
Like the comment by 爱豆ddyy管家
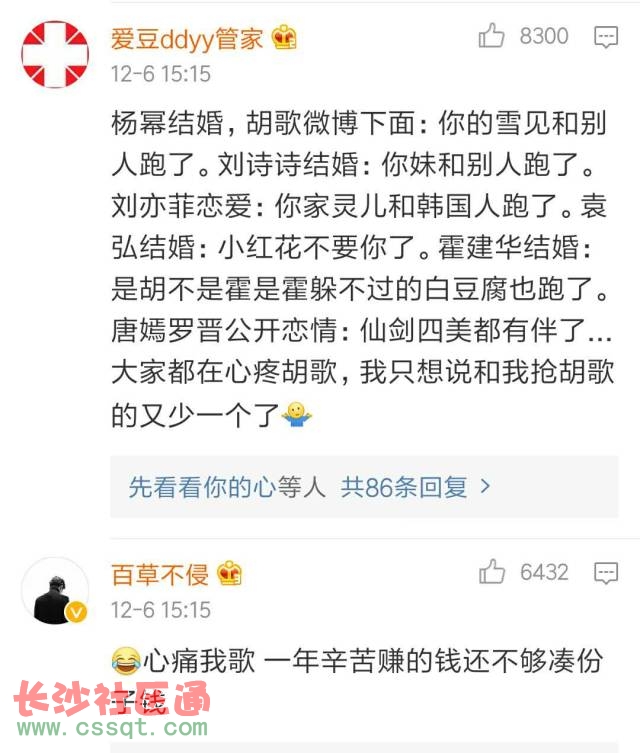[491, 37]
